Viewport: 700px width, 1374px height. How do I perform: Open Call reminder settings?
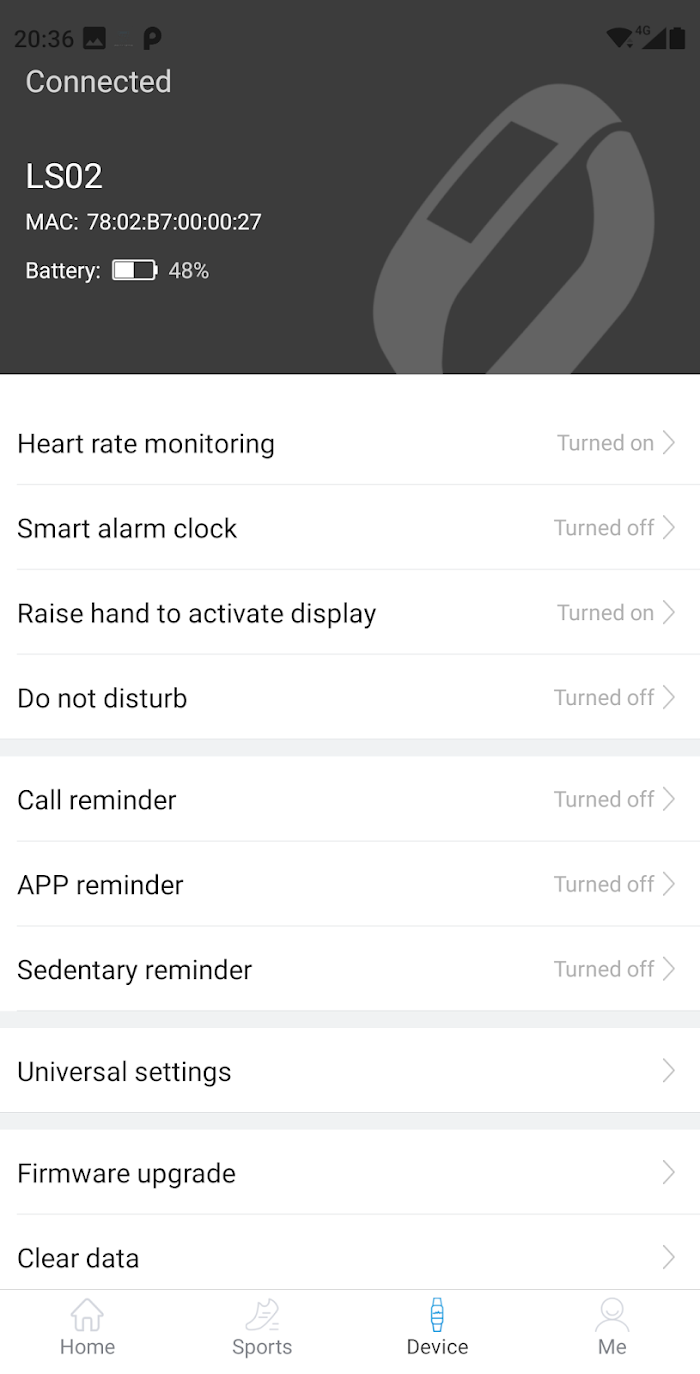(x=348, y=800)
